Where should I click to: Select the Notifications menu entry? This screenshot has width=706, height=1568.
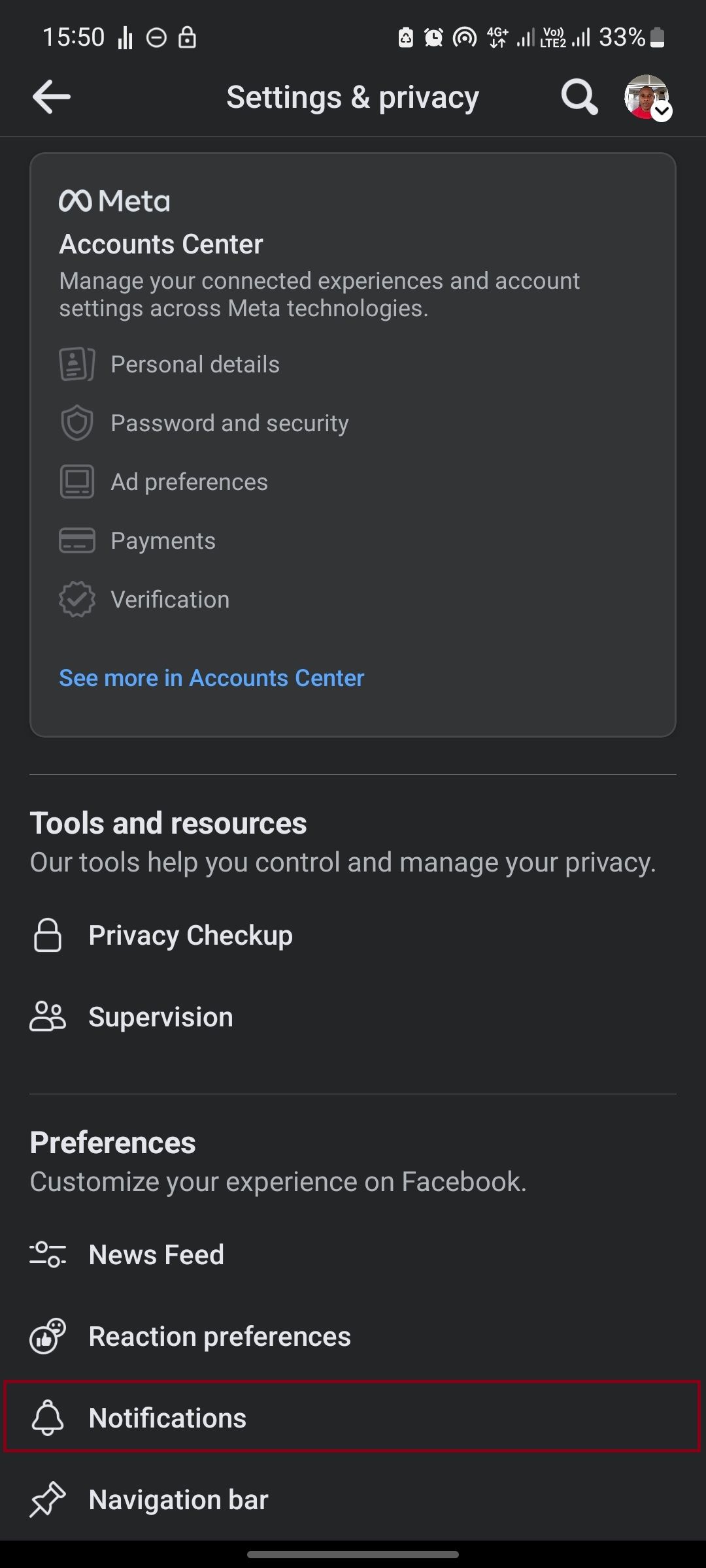pos(168,1418)
